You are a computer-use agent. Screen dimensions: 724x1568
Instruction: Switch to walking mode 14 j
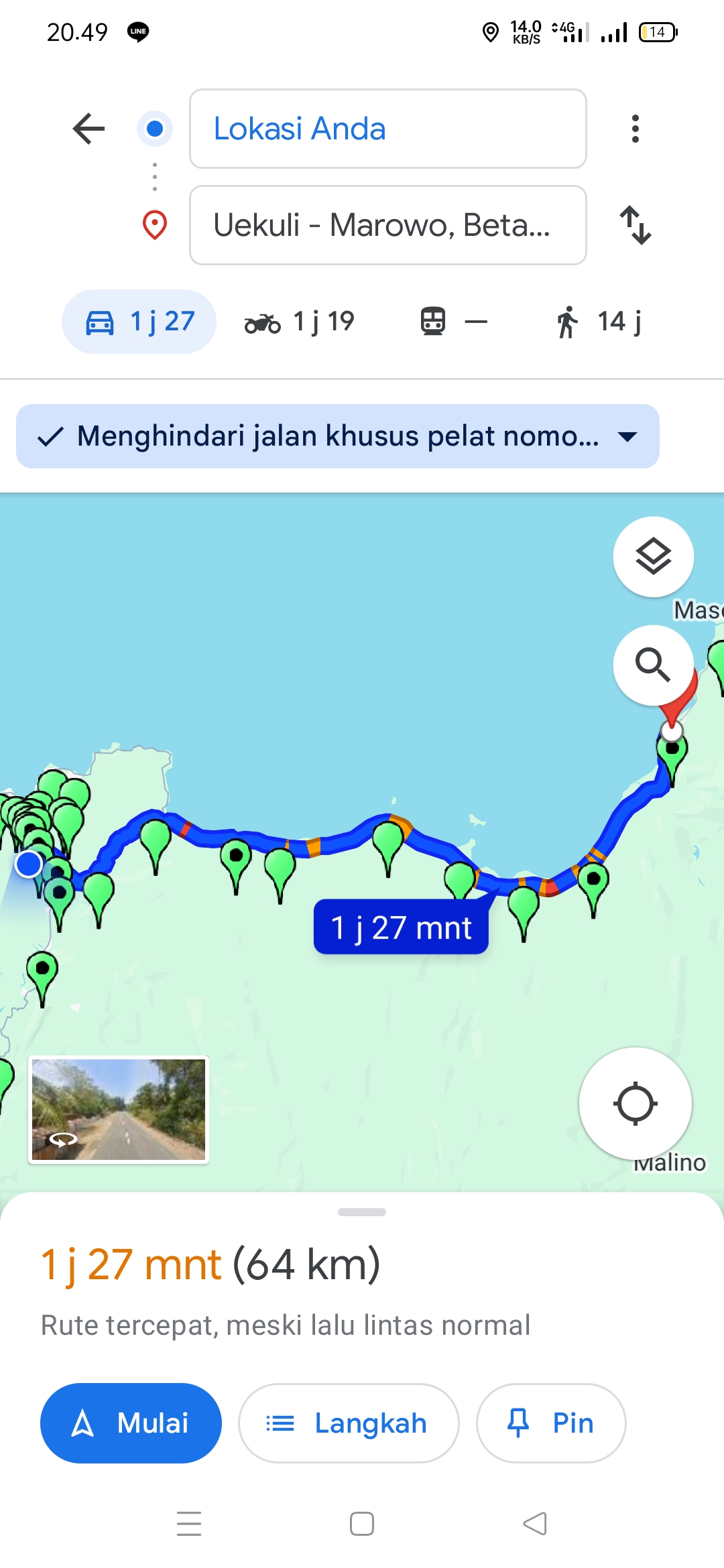pyautogui.click(x=599, y=322)
